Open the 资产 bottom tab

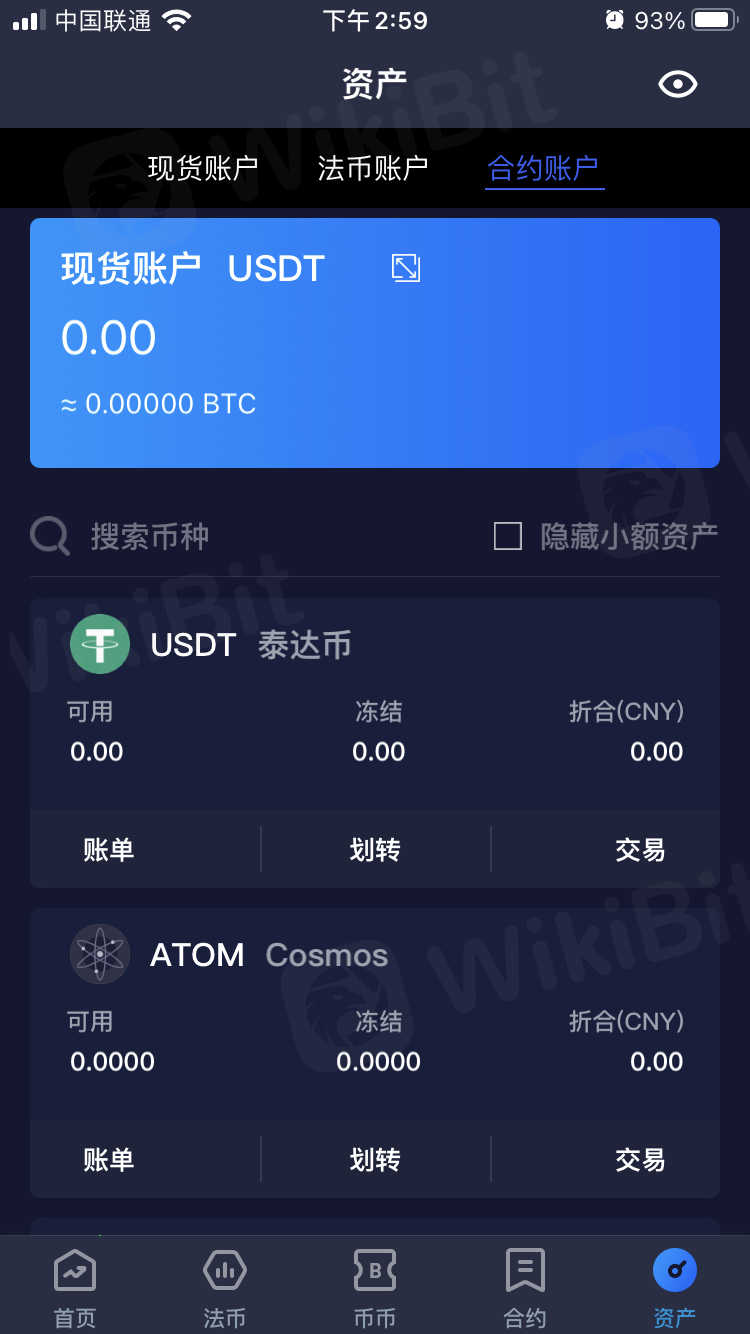coord(675,1287)
